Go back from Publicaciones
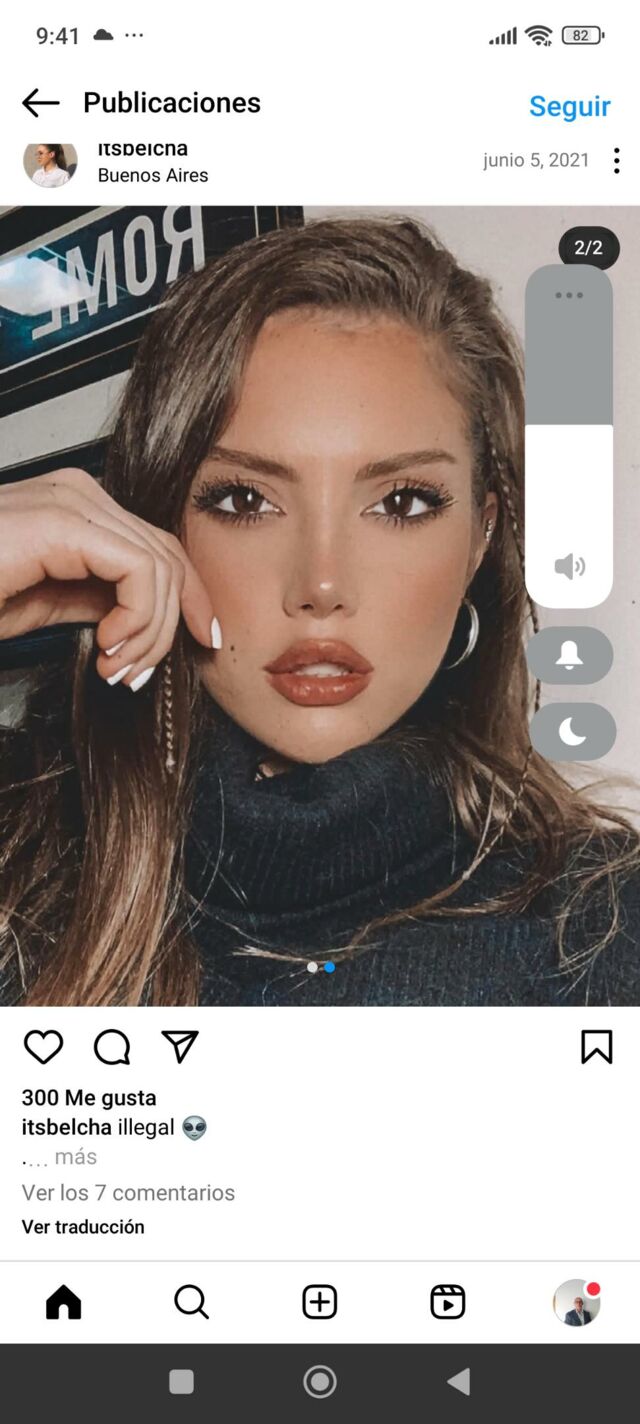The width and height of the screenshot is (640, 1424). click(x=40, y=102)
